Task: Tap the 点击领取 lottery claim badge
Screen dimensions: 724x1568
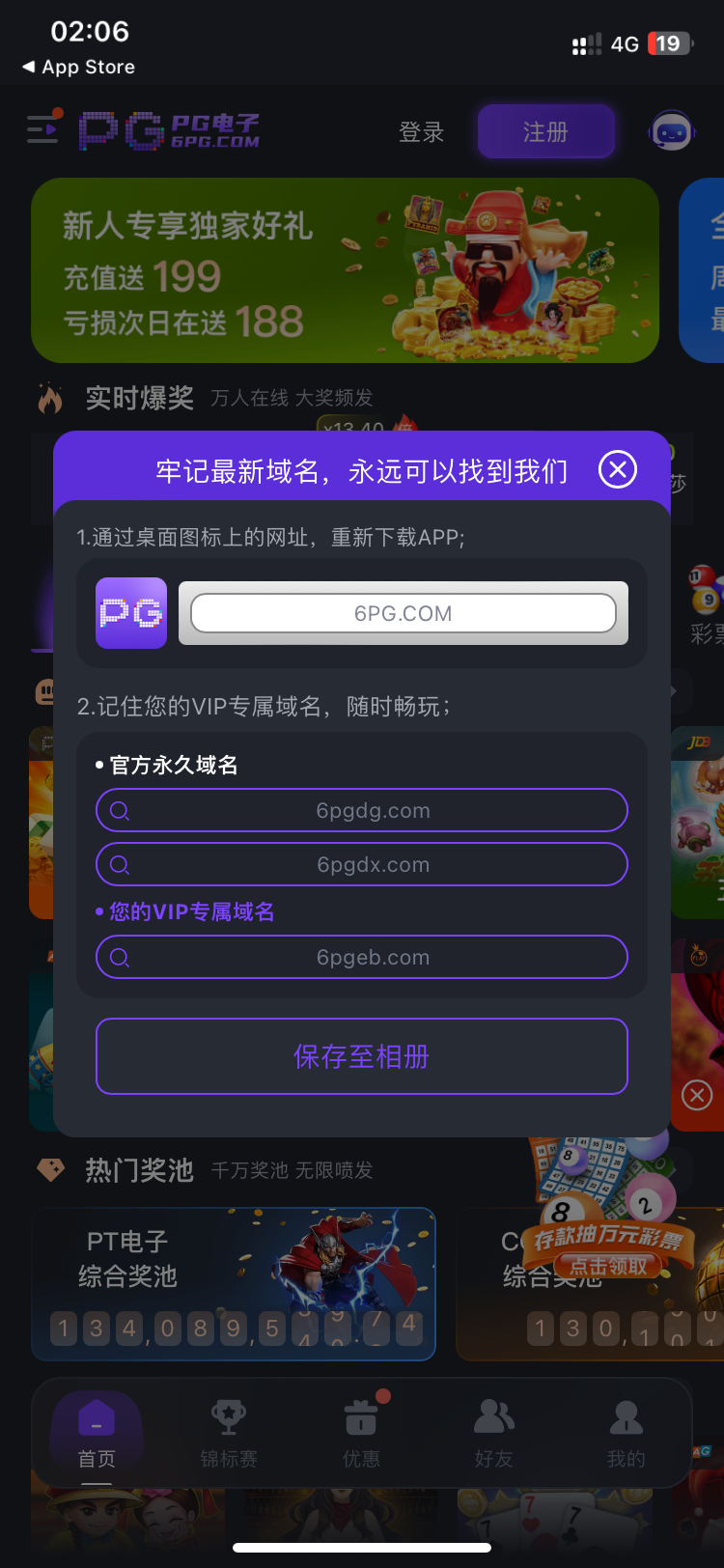Action: click(608, 1266)
